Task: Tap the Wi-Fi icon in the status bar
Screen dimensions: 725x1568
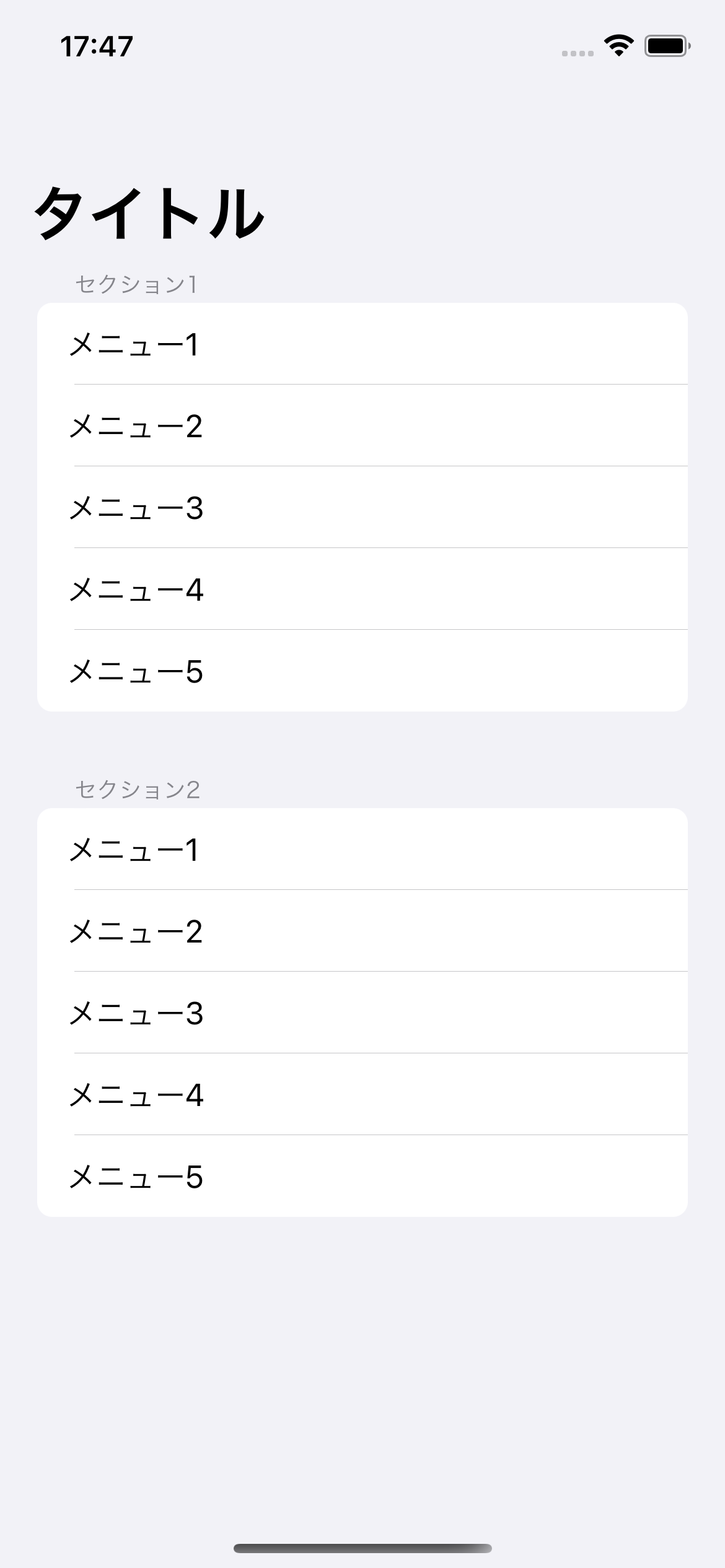Action: point(618,44)
